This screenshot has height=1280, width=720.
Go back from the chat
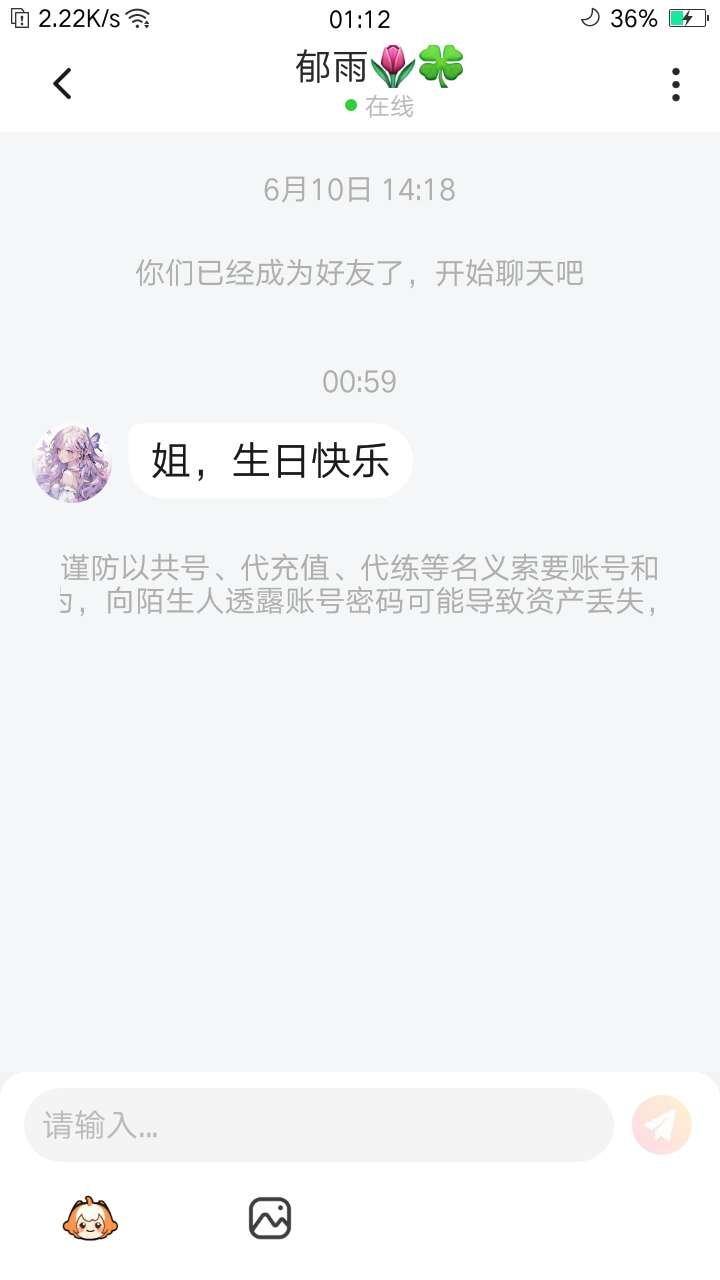tap(62, 84)
